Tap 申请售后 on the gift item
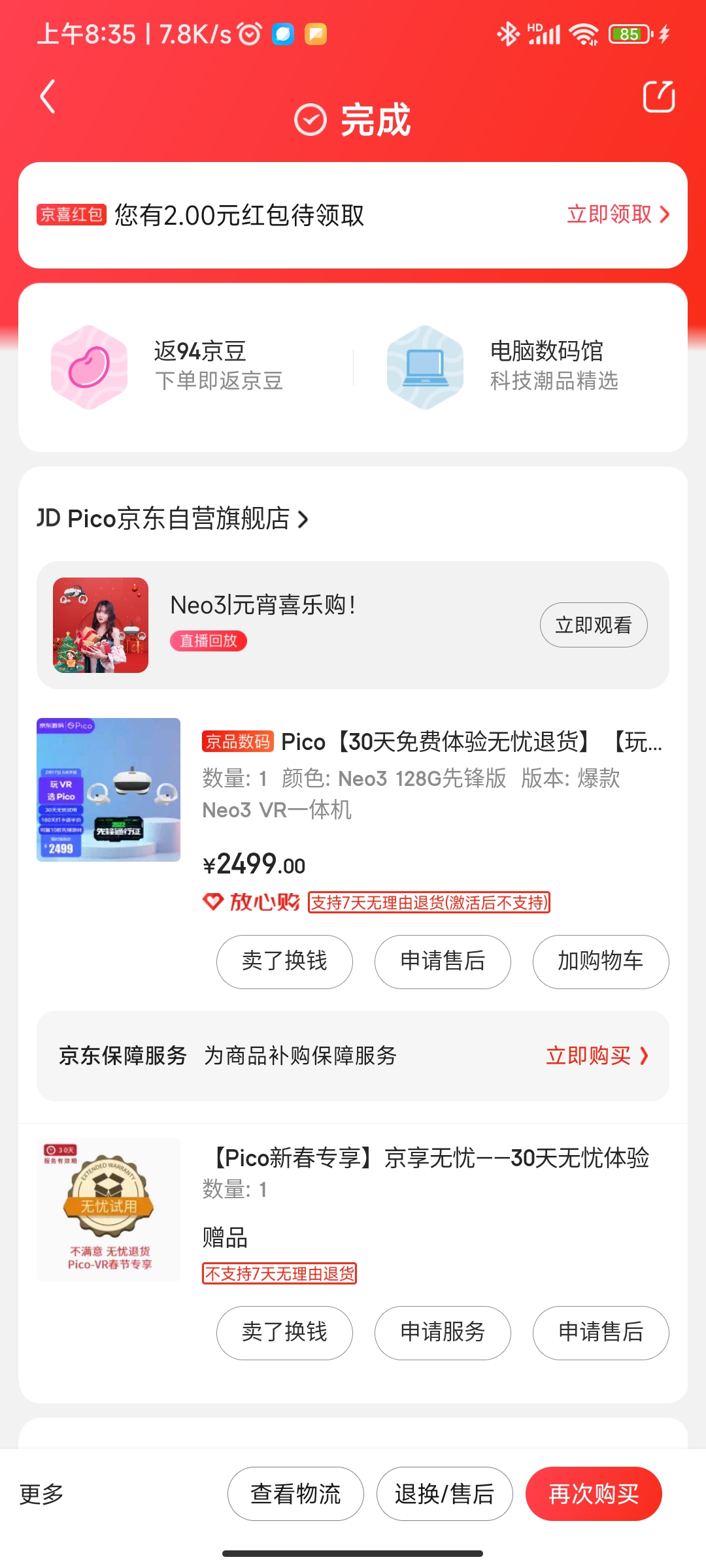This screenshot has width=706, height=1568. click(x=601, y=1333)
